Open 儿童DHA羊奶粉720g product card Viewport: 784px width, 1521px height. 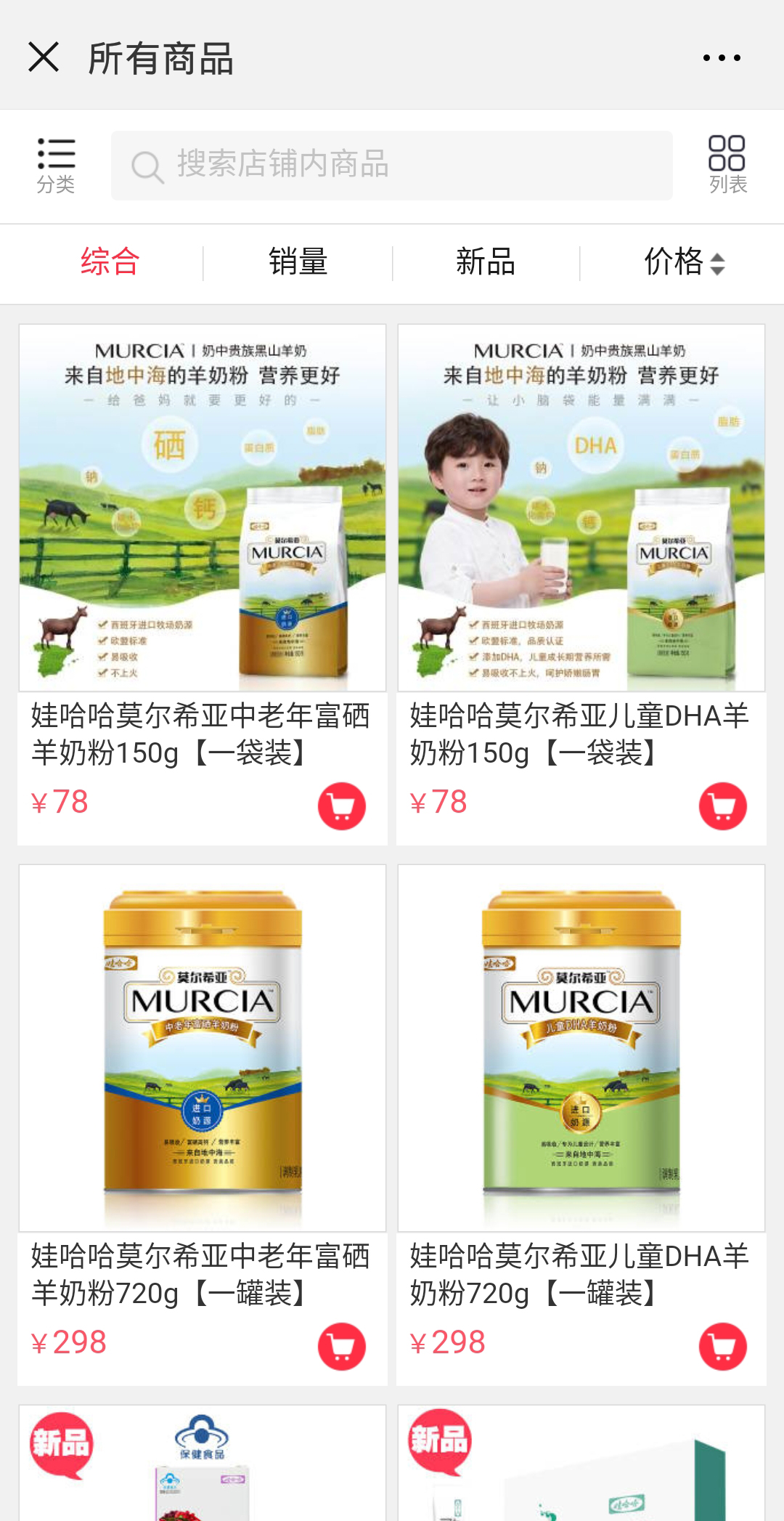point(581,1049)
